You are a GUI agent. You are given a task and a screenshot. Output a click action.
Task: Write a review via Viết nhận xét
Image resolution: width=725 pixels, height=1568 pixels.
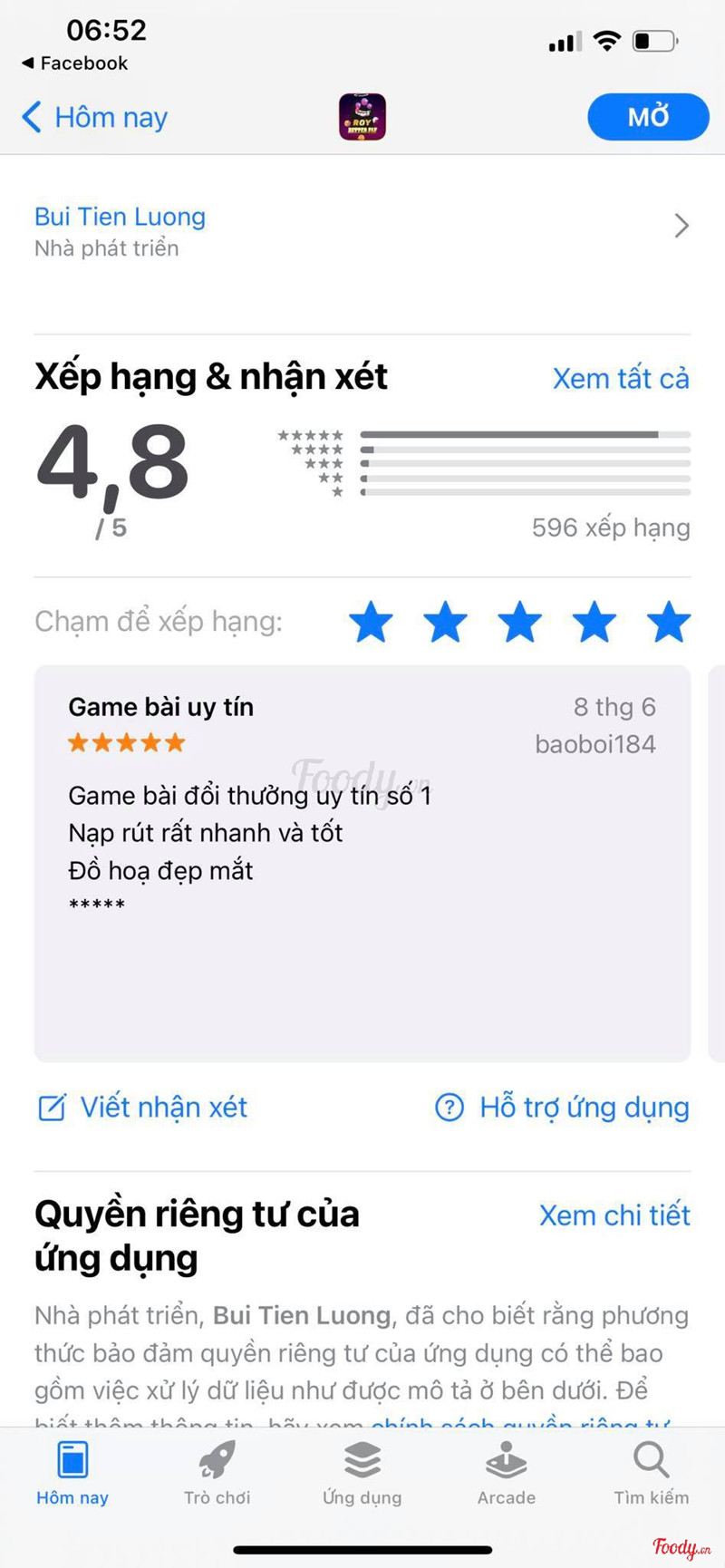(x=143, y=1107)
